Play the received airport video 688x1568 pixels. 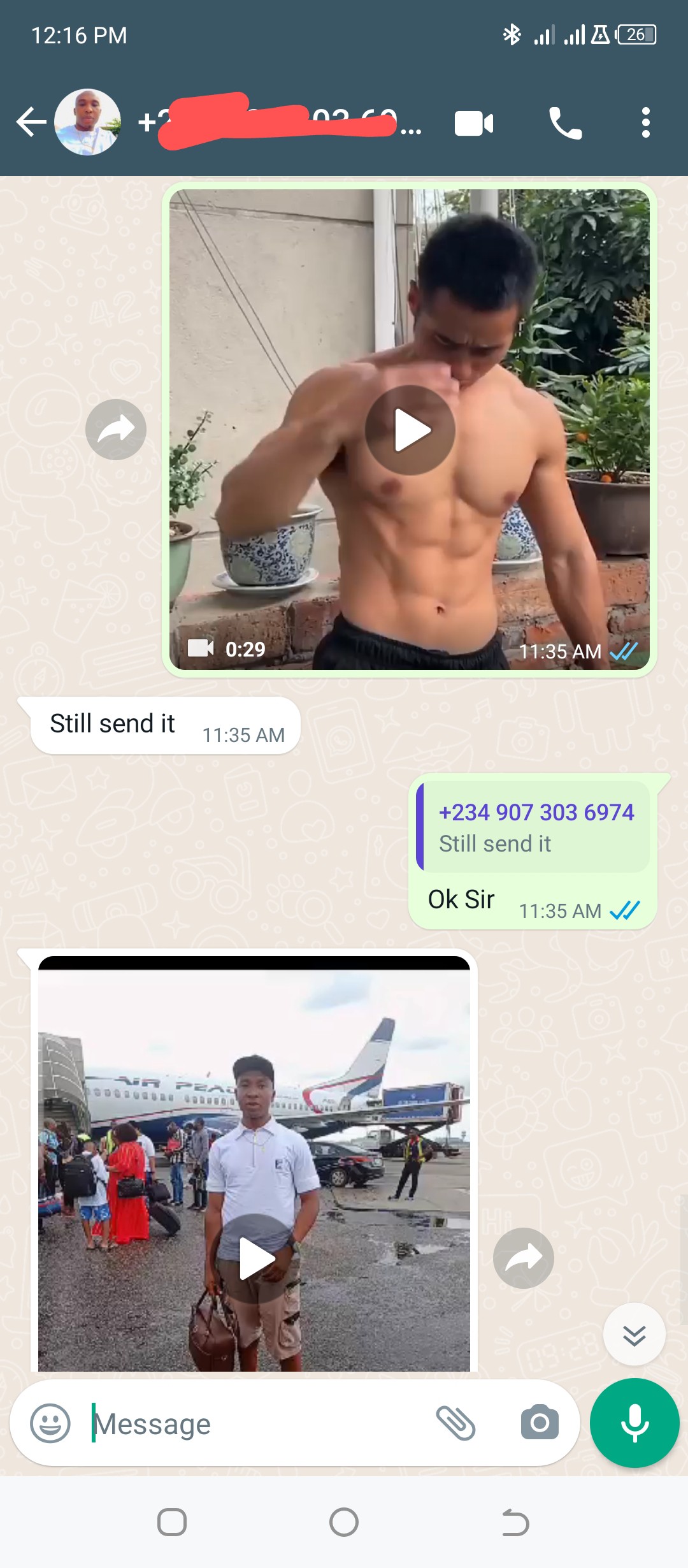(256, 1258)
